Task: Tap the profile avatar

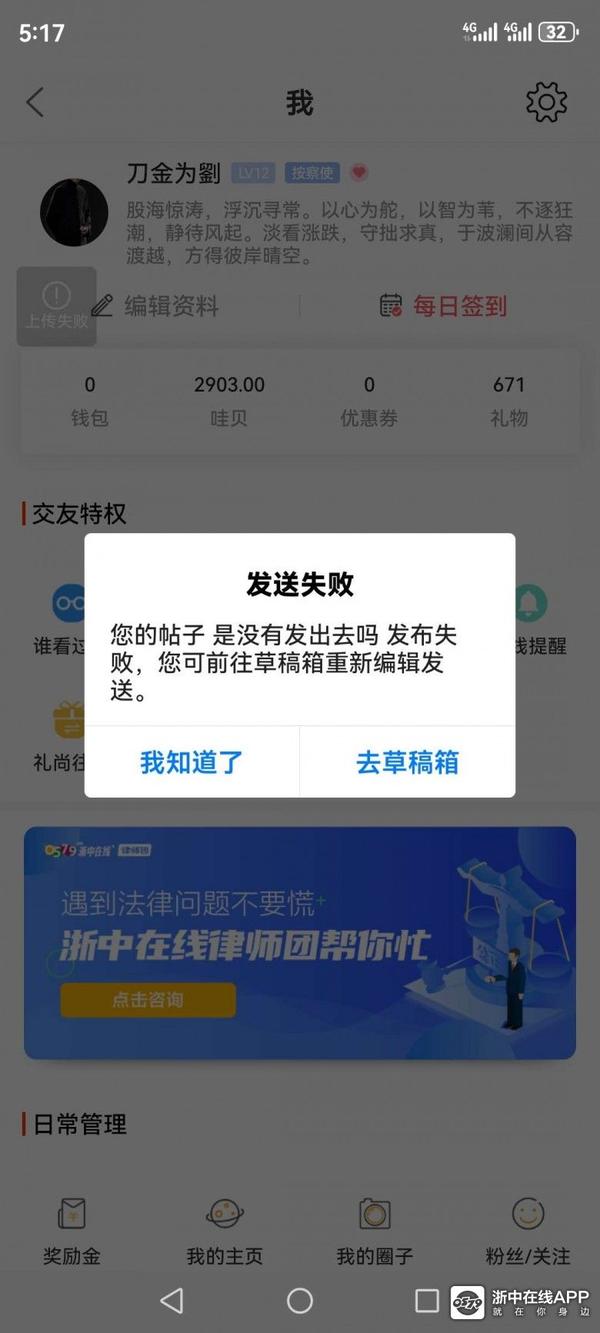Action: (x=74, y=213)
